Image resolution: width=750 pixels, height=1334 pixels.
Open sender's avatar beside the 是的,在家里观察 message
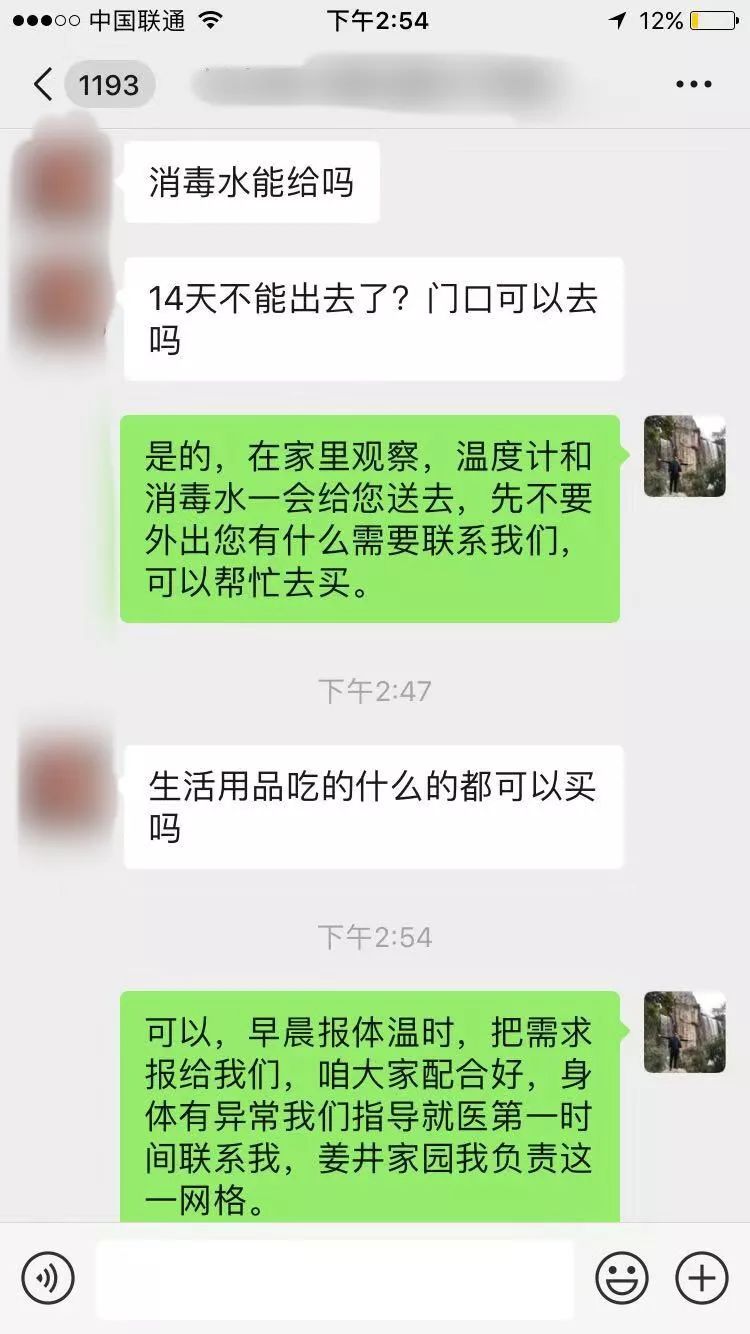click(684, 456)
